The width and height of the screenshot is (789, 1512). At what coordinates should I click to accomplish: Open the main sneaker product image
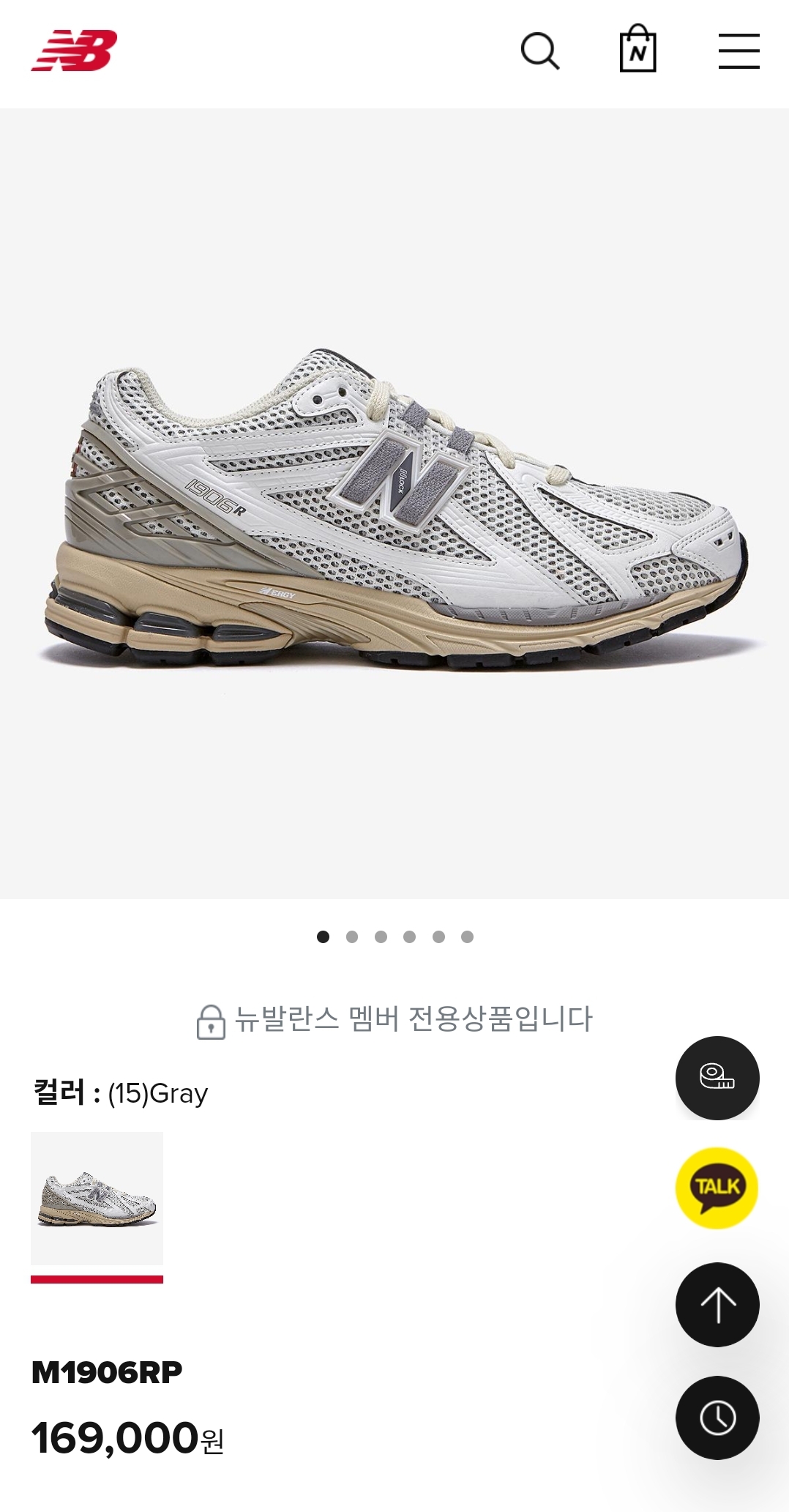394,505
